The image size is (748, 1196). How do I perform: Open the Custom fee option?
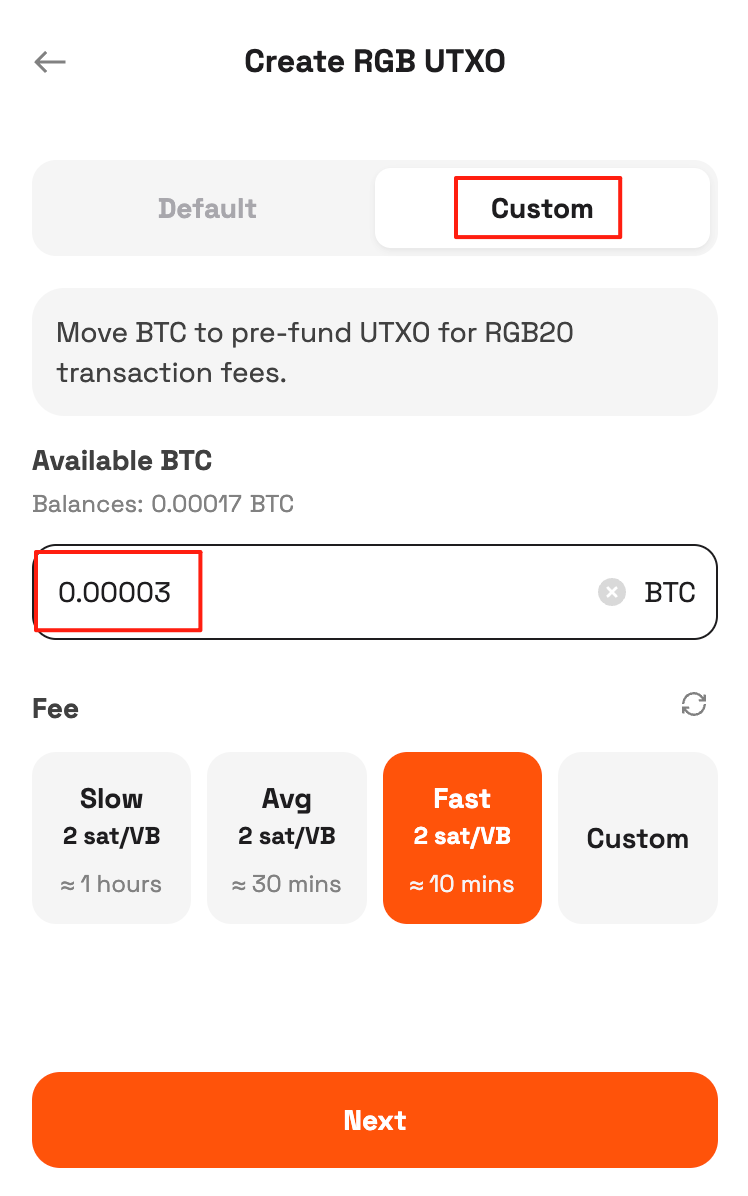(637, 838)
